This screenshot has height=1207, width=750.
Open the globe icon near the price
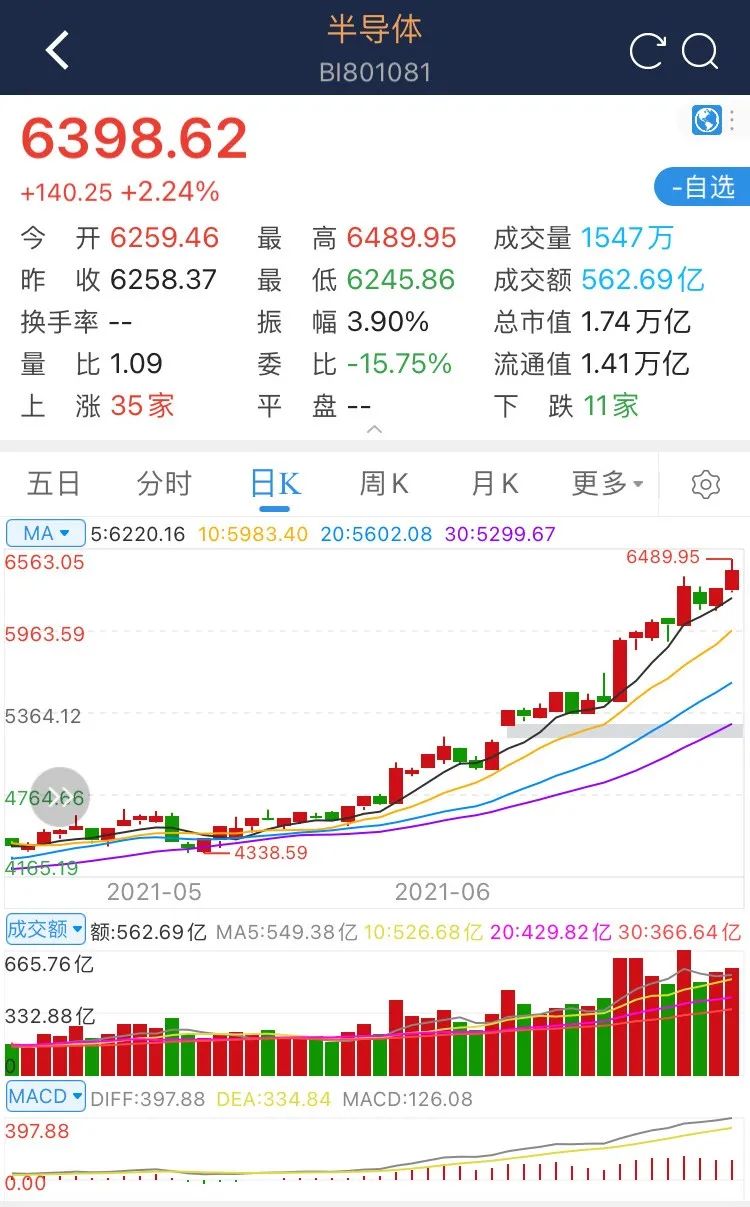[707, 121]
